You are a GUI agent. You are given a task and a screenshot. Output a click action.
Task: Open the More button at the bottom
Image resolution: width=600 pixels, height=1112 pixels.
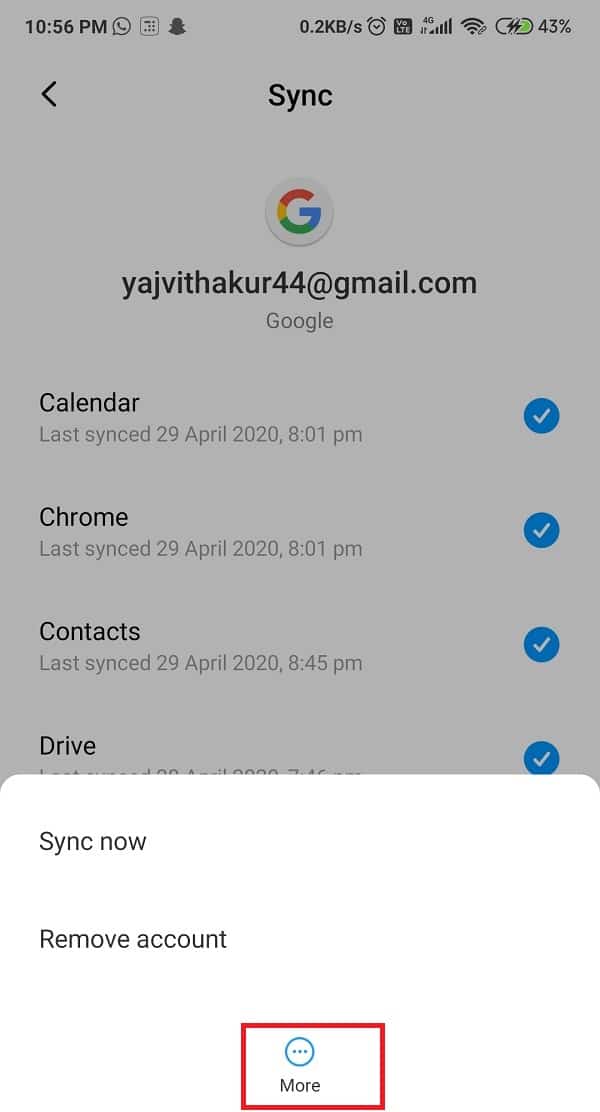(x=300, y=1064)
